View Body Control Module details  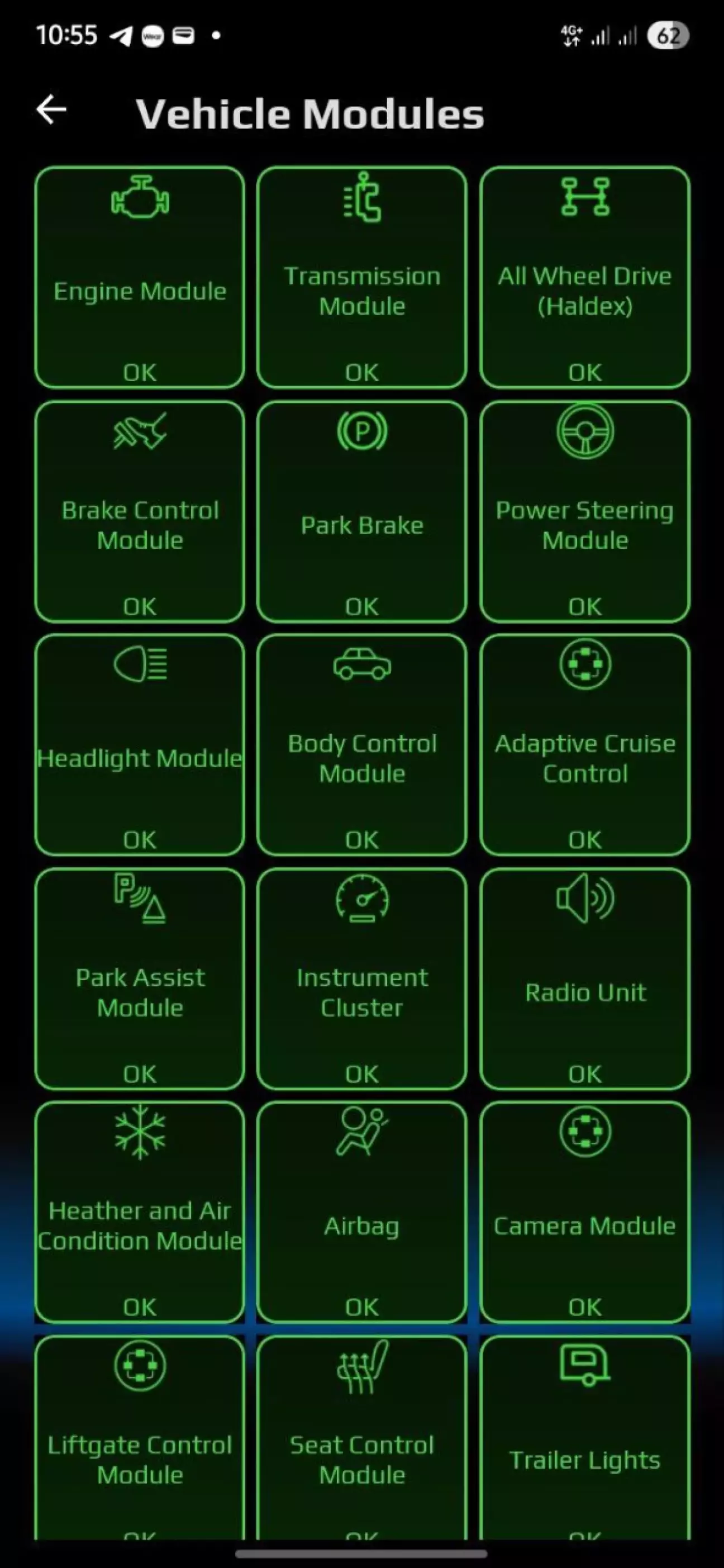point(362,745)
